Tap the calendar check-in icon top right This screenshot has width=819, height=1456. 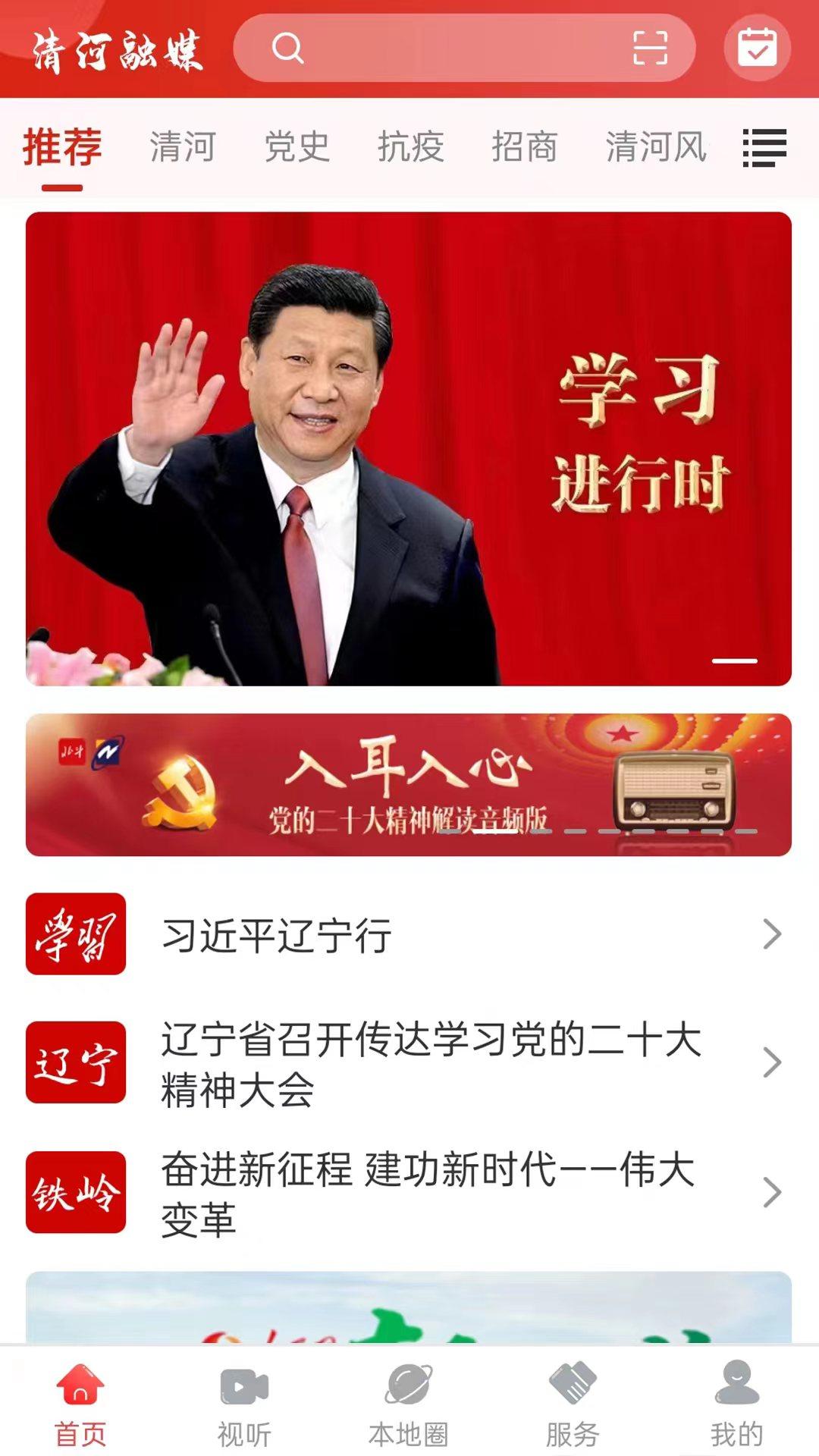[x=757, y=47]
